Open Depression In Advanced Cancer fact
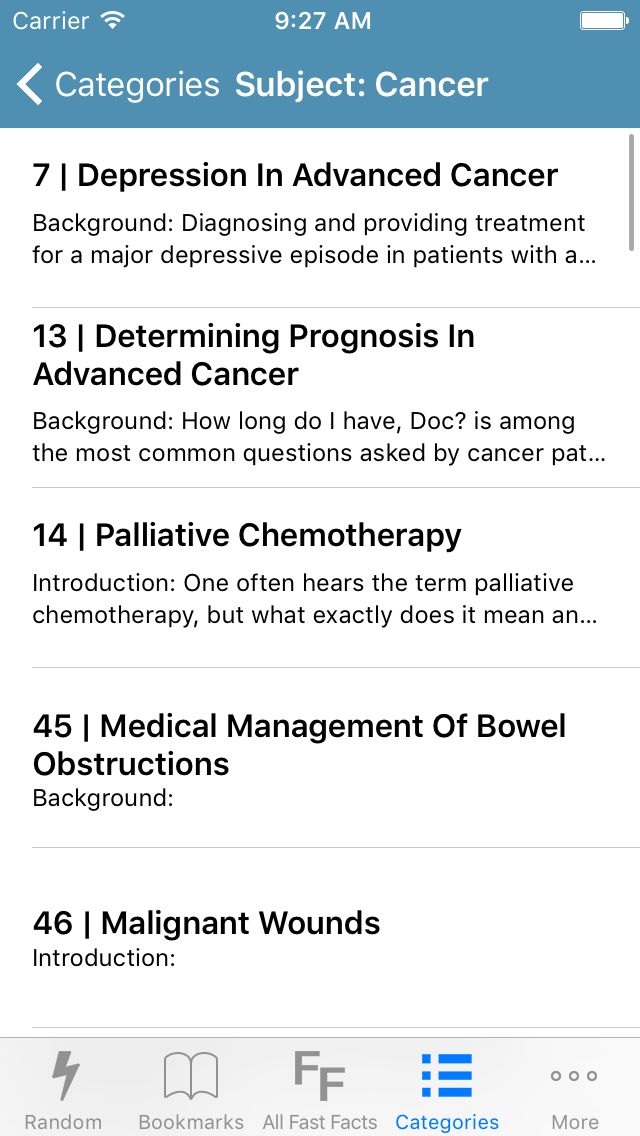 click(x=320, y=217)
